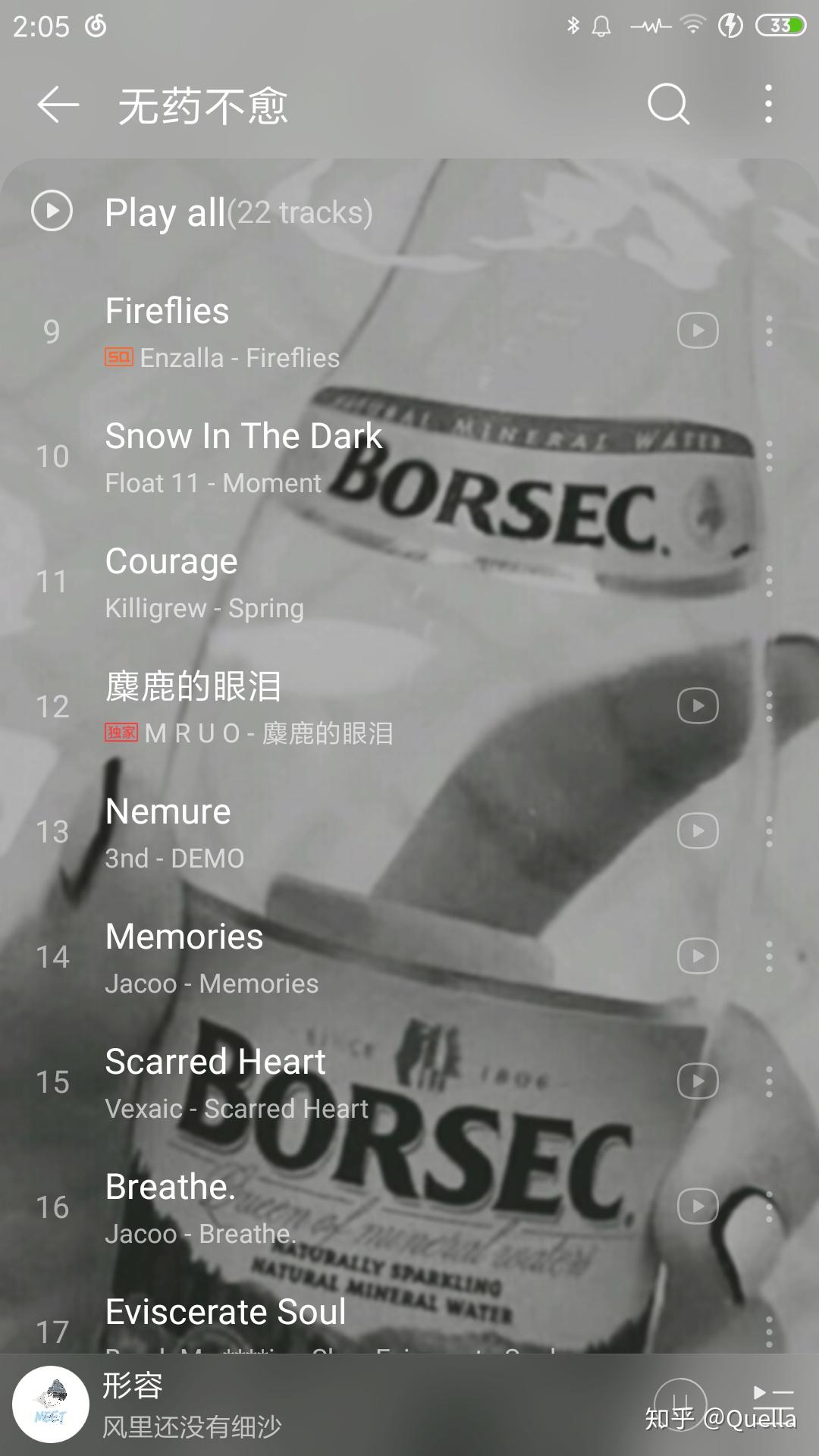Viewport: 819px width, 1456px height.
Task: Tap the SQ quality badge on Fireflies
Action: click(118, 356)
